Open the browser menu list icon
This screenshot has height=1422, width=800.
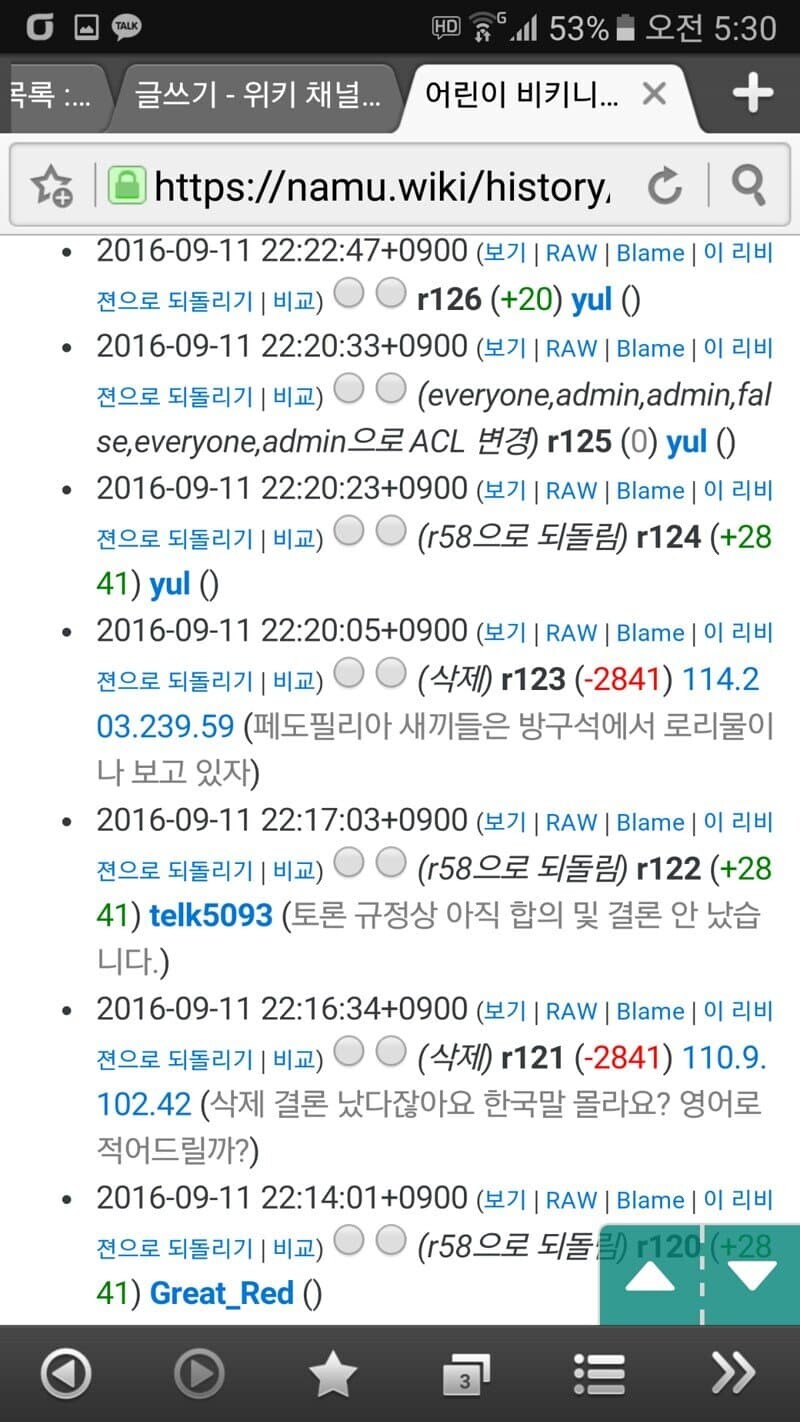click(598, 1372)
